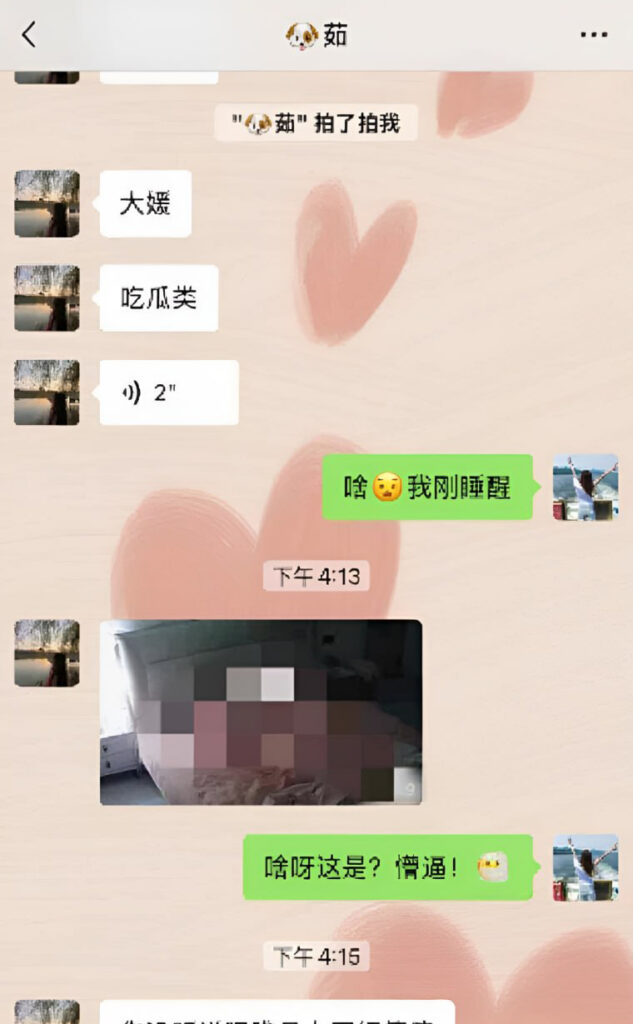Viewport: 633px width, 1024px height.
Task: Tap my avatar beside 啥我刚睡醒
Action: 585,487
